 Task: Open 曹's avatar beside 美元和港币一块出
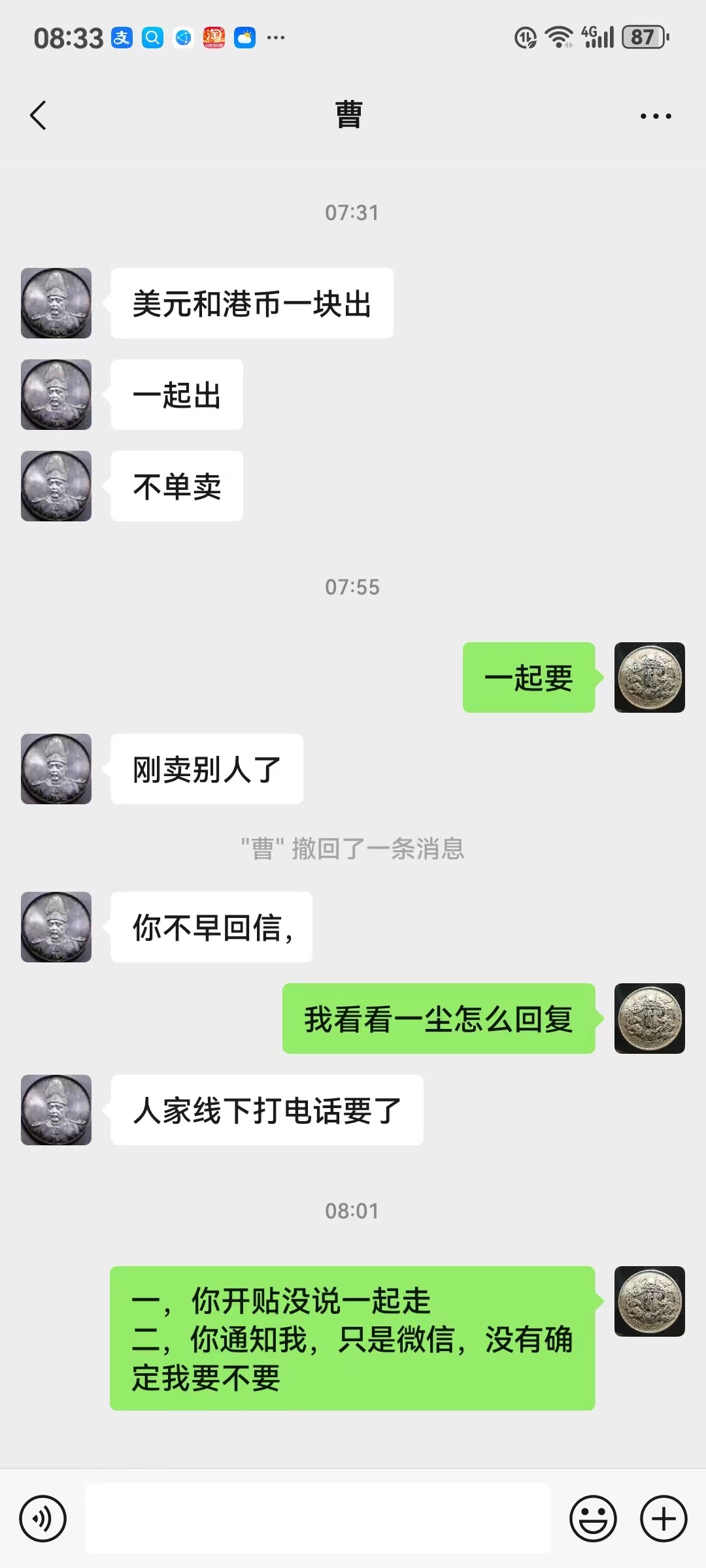[x=56, y=303]
